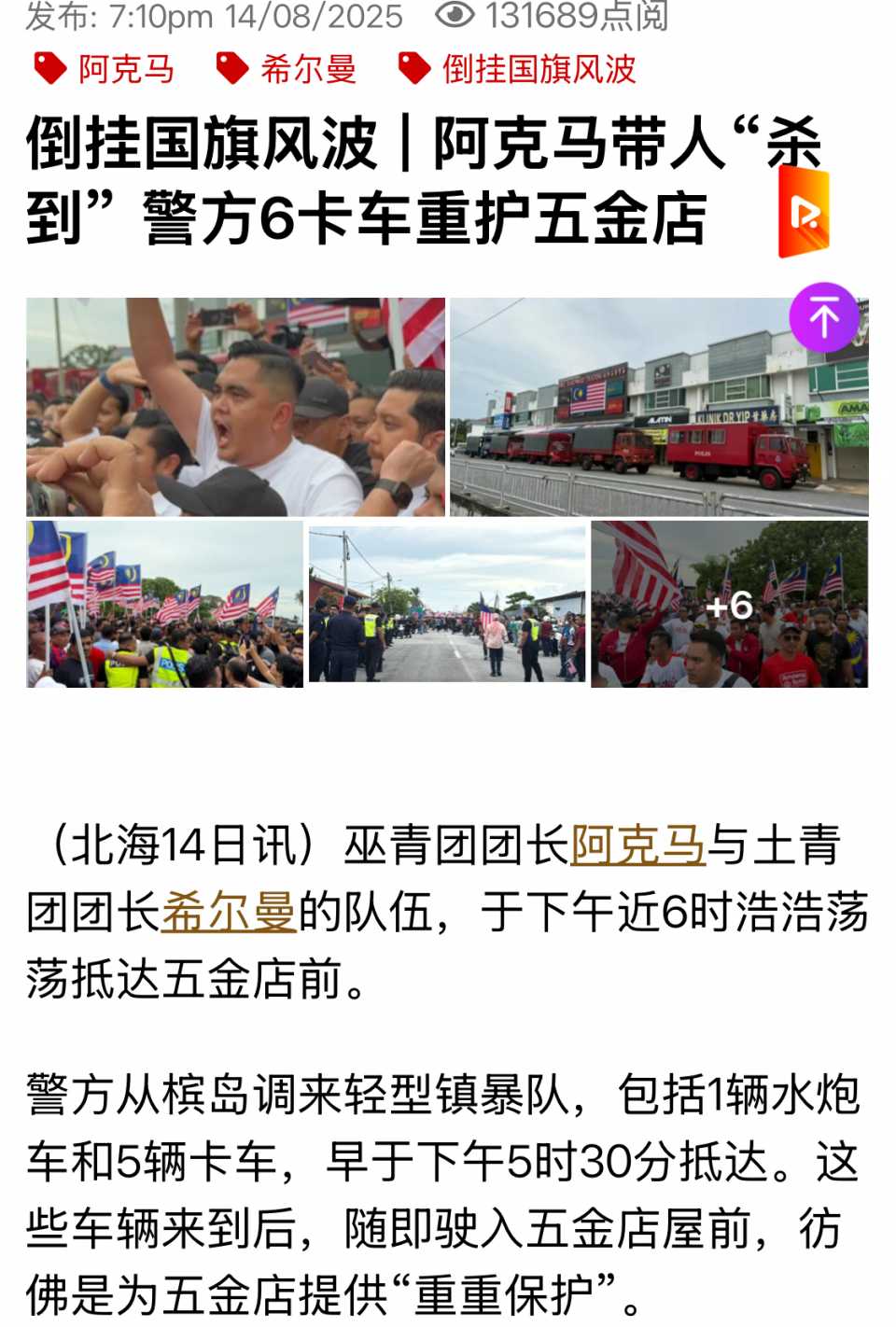View photo of shouting man in crowd
This screenshot has width=896, height=1327.
(x=235, y=407)
